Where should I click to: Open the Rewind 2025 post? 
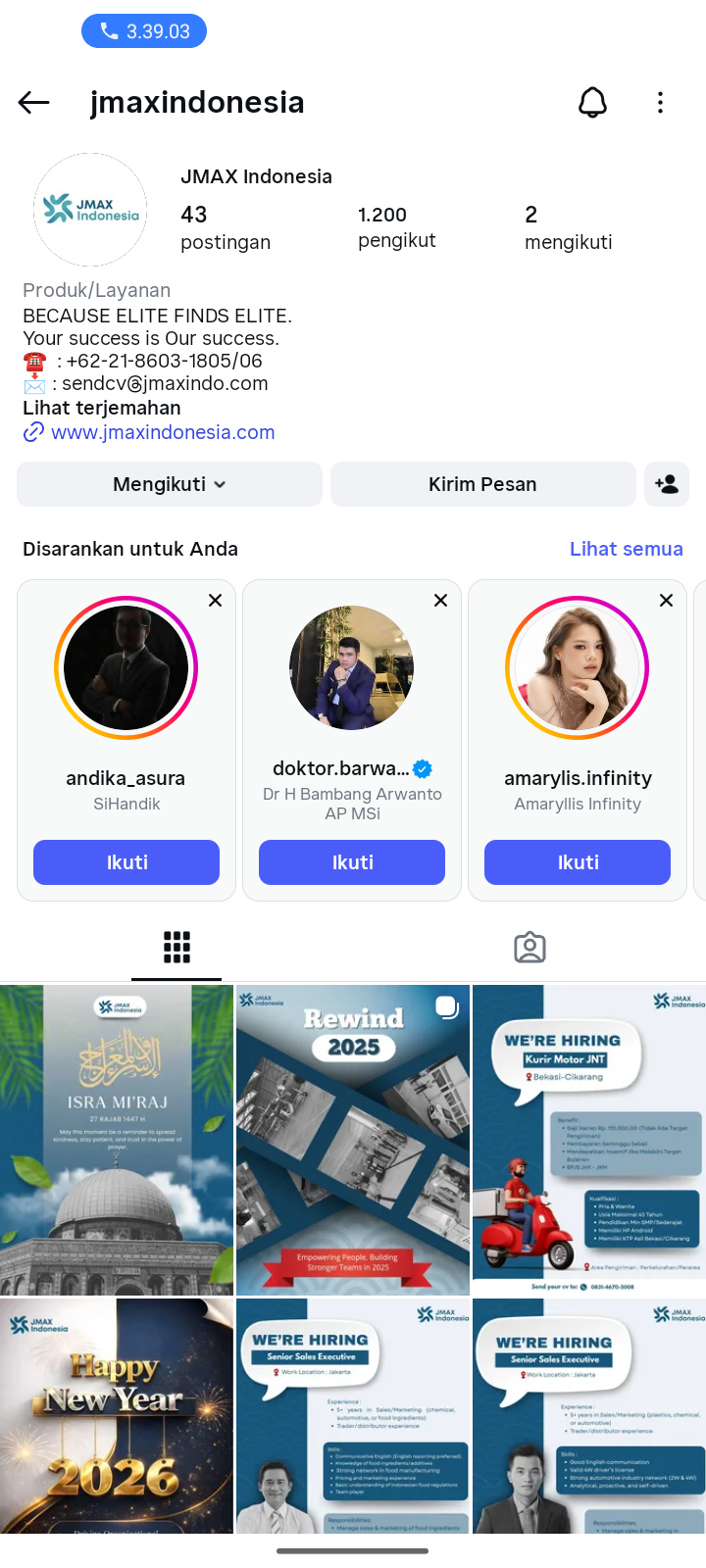(353, 1140)
